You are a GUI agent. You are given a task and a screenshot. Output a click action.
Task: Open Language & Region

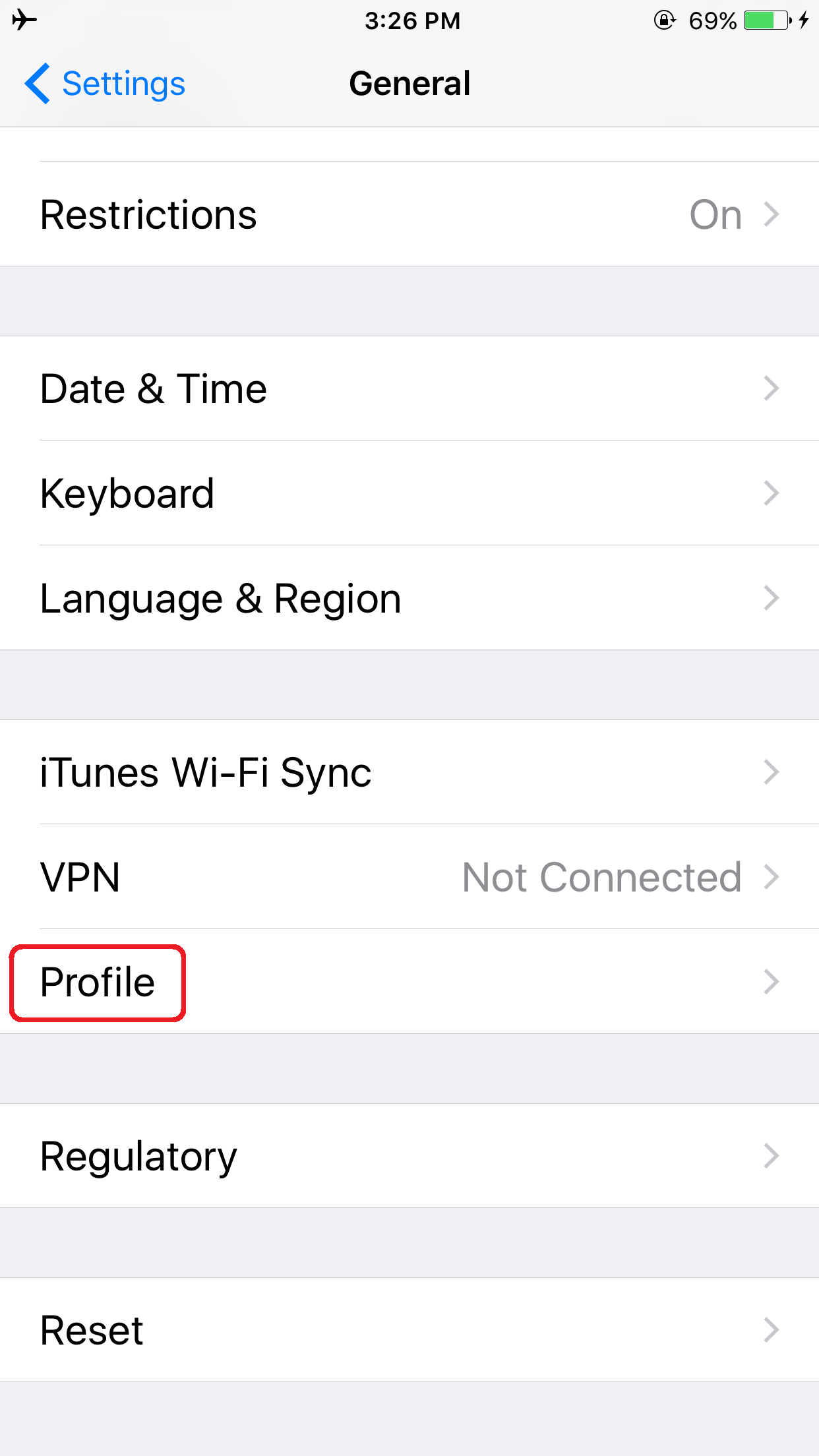pyautogui.click(x=409, y=598)
